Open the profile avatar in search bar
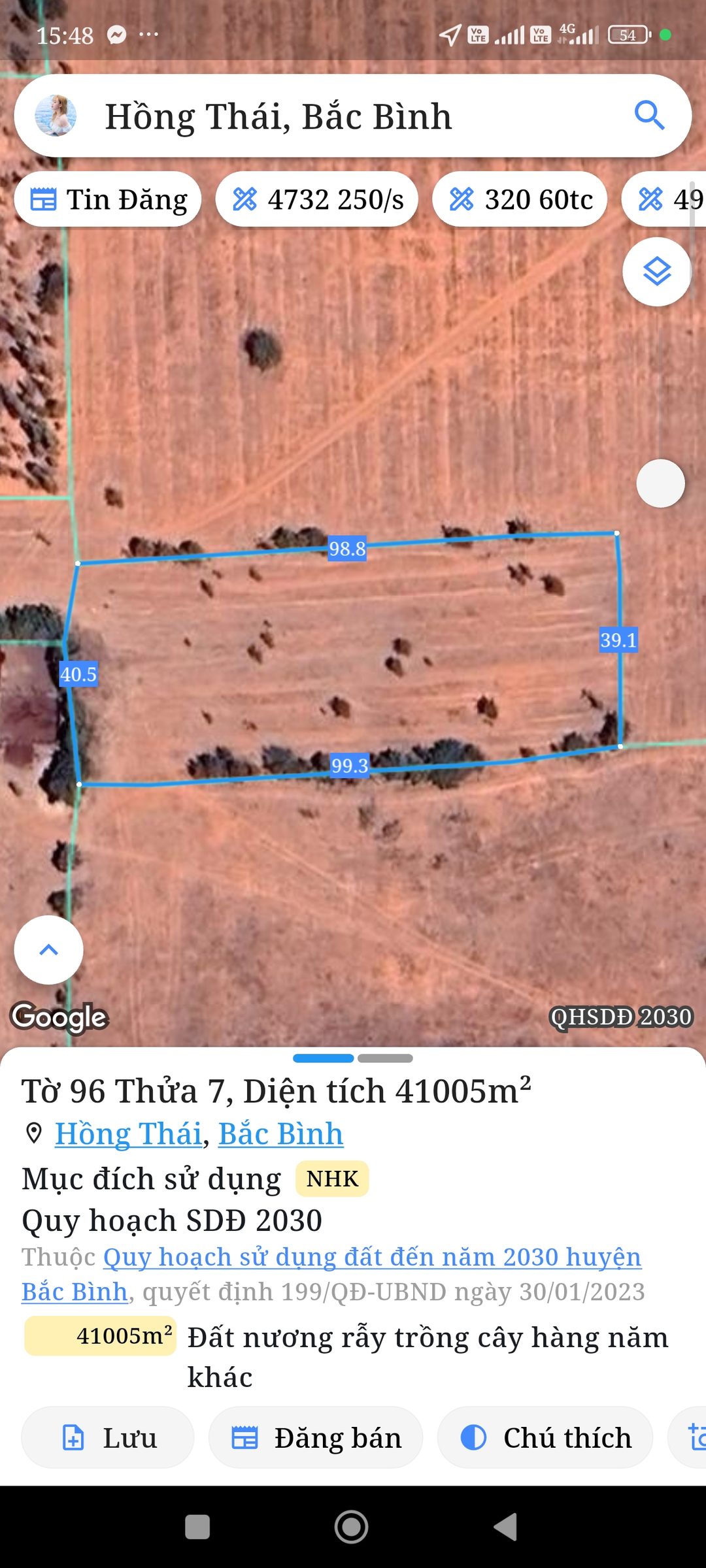Viewport: 706px width, 1568px height. pyautogui.click(x=56, y=116)
